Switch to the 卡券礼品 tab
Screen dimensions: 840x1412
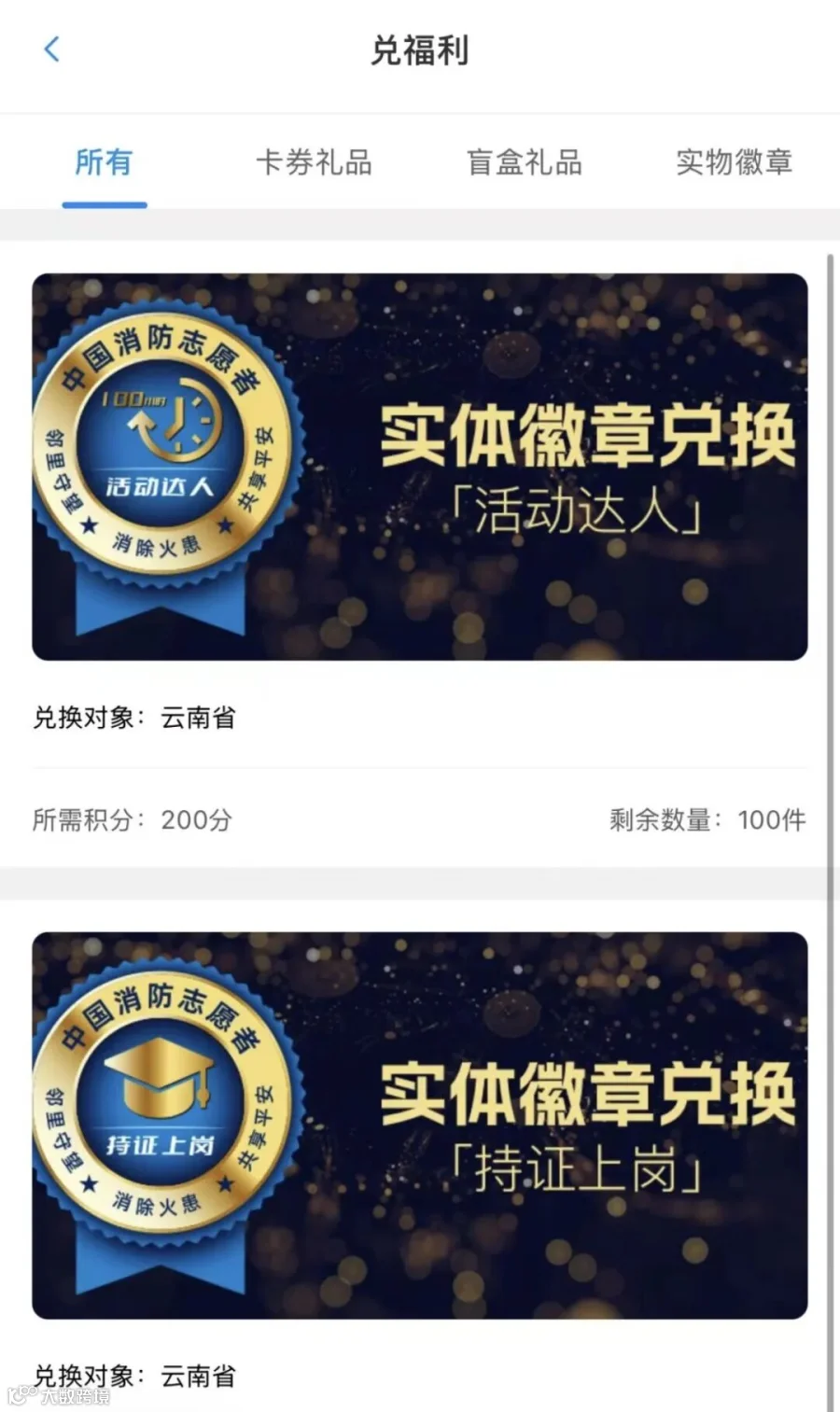click(x=315, y=162)
